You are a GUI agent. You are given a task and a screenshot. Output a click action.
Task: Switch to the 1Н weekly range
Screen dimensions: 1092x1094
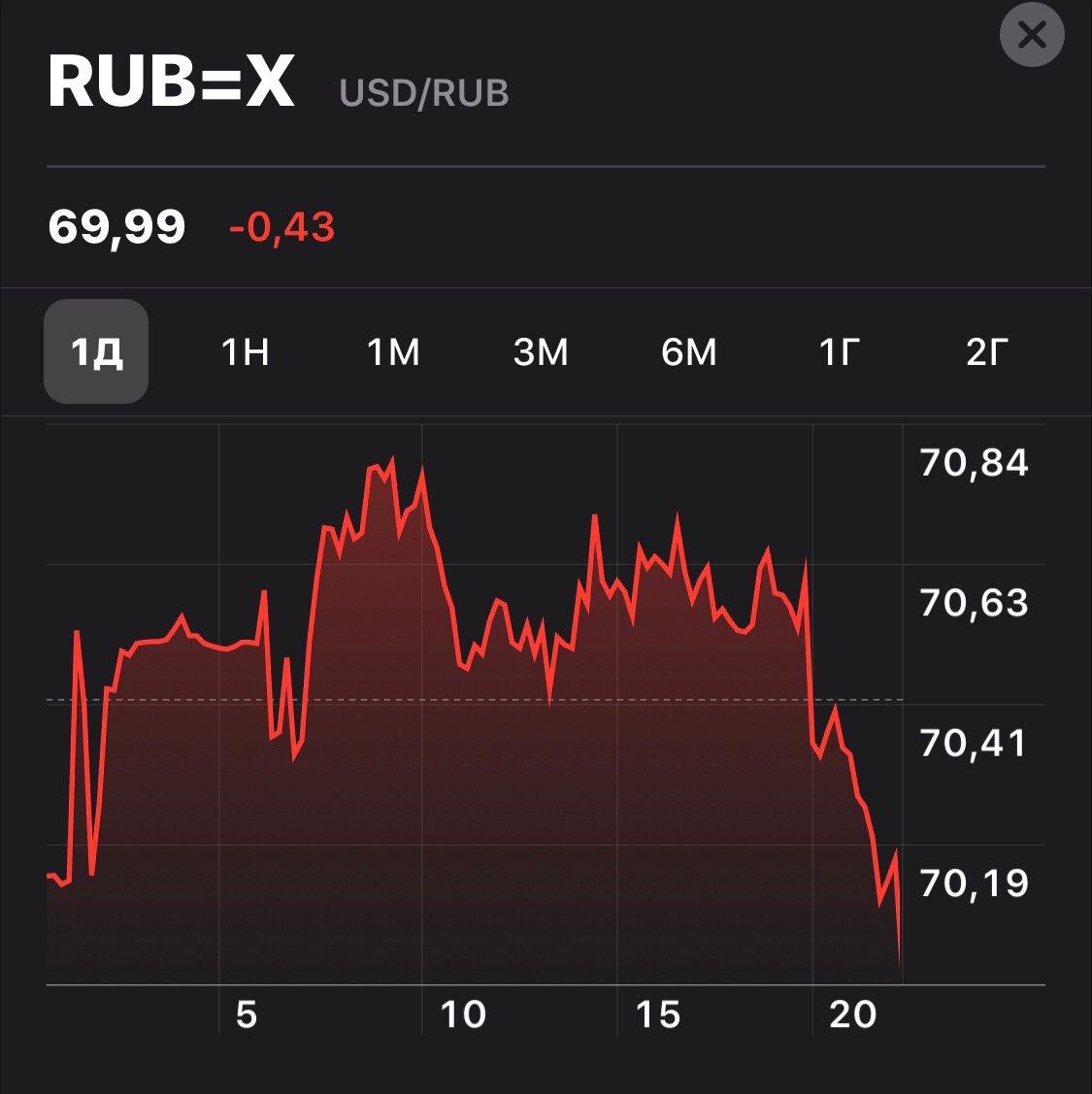[x=245, y=351]
